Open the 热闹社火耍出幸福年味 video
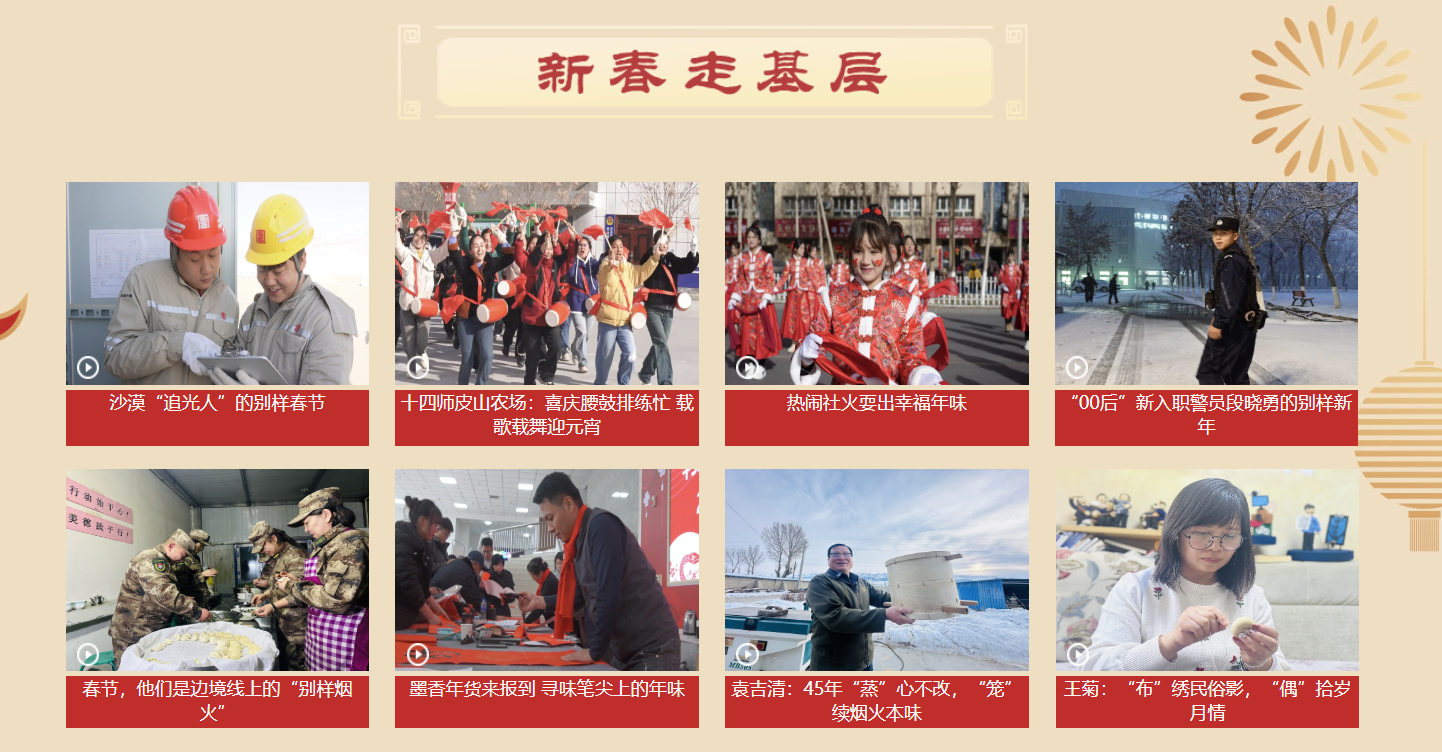Image resolution: width=1442 pixels, height=752 pixels. tap(876, 284)
